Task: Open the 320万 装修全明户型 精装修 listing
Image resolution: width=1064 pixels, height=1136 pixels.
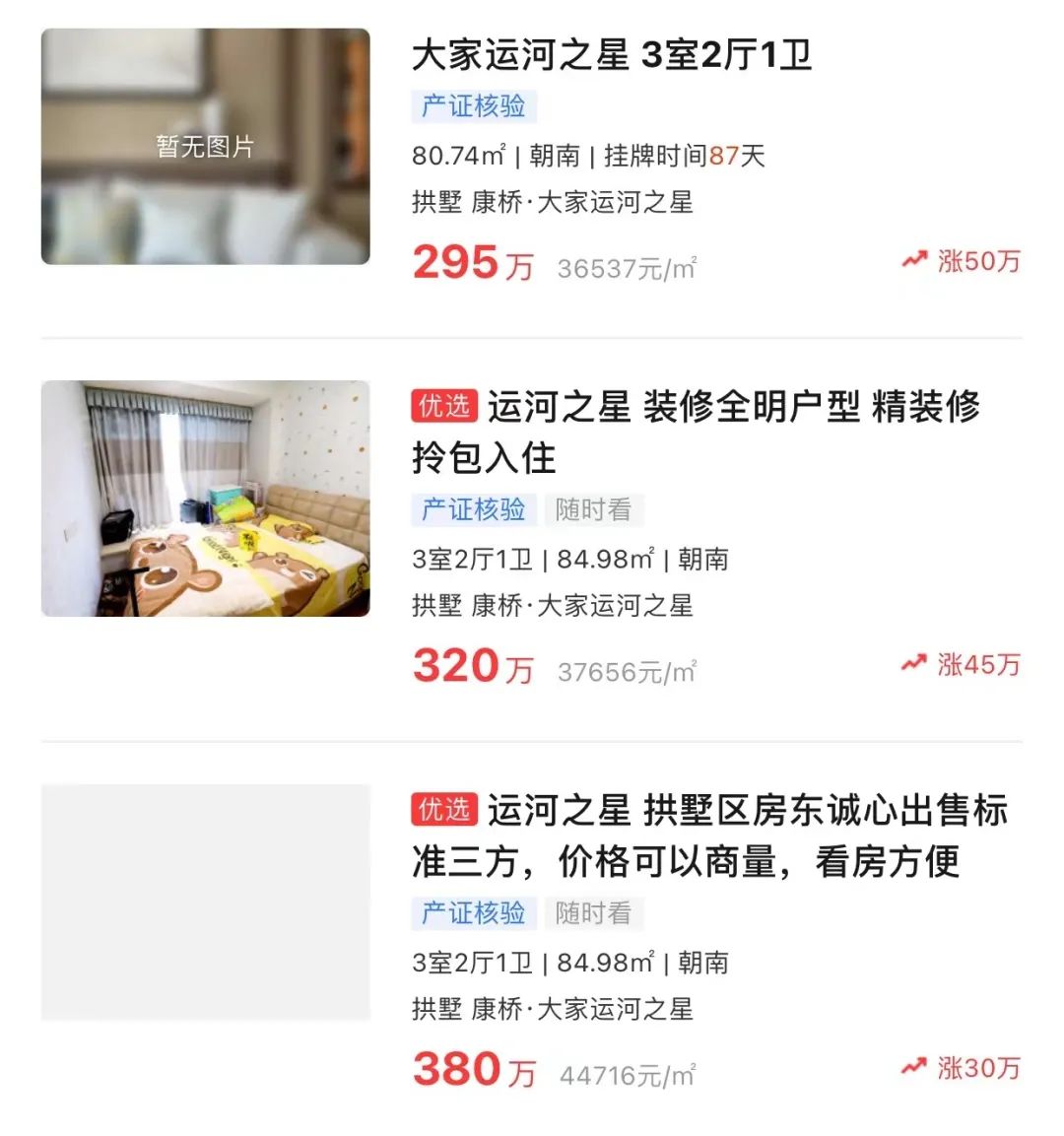Action: pos(695,431)
